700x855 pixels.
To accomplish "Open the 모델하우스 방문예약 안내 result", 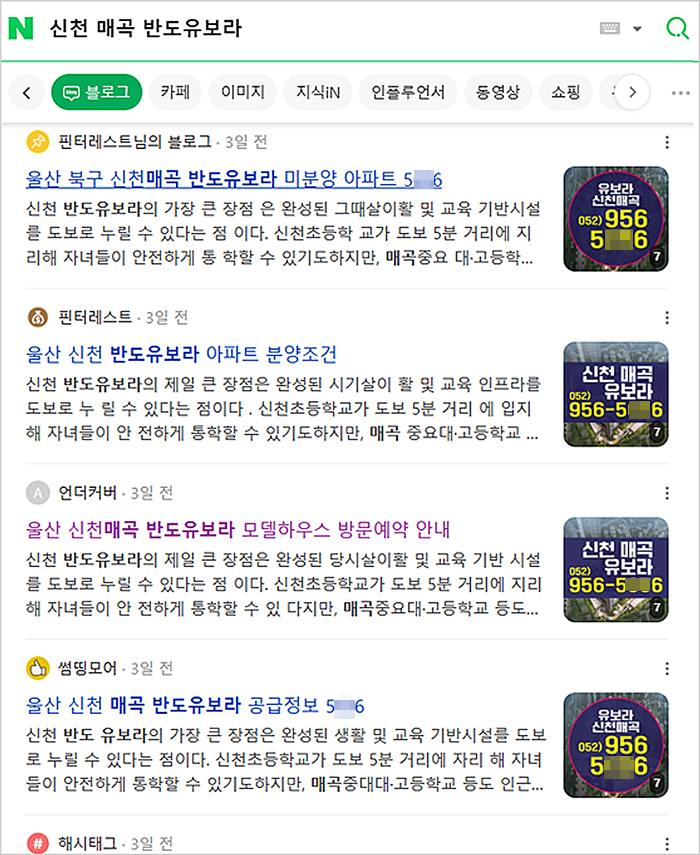I will pos(240,529).
